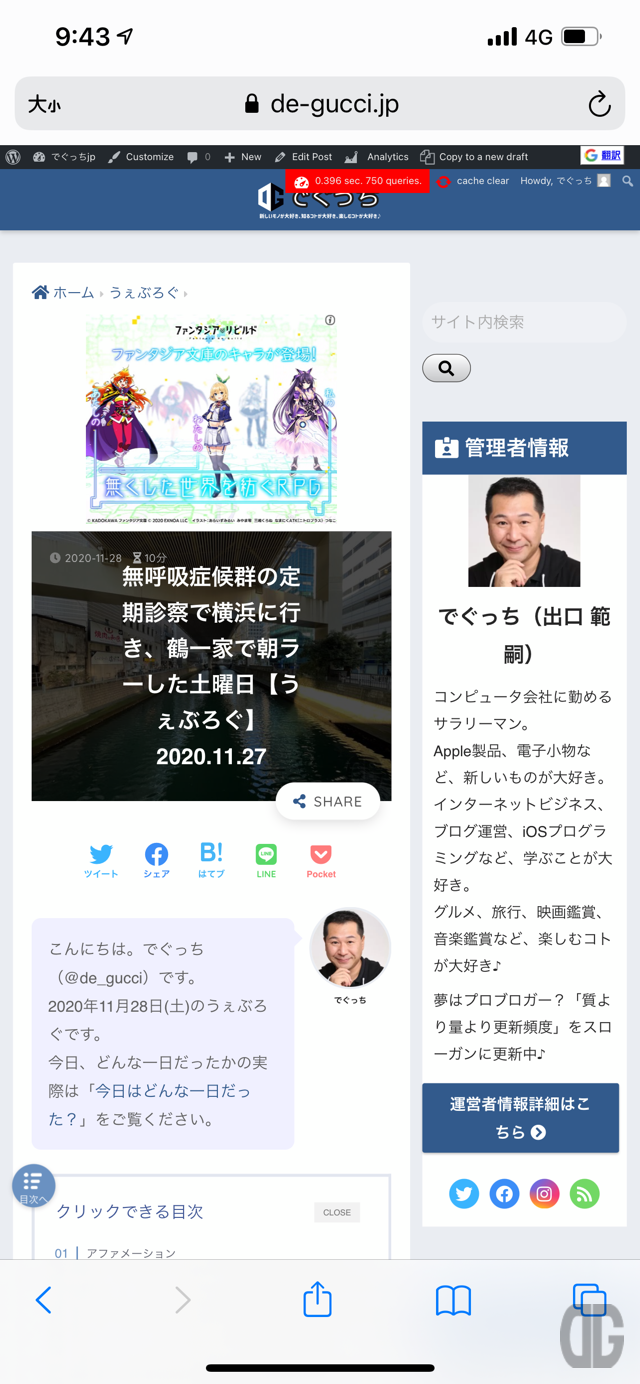Image resolution: width=640 pixels, height=1384 pixels.
Task: Create a New post from admin bar
Action: click(x=243, y=157)
